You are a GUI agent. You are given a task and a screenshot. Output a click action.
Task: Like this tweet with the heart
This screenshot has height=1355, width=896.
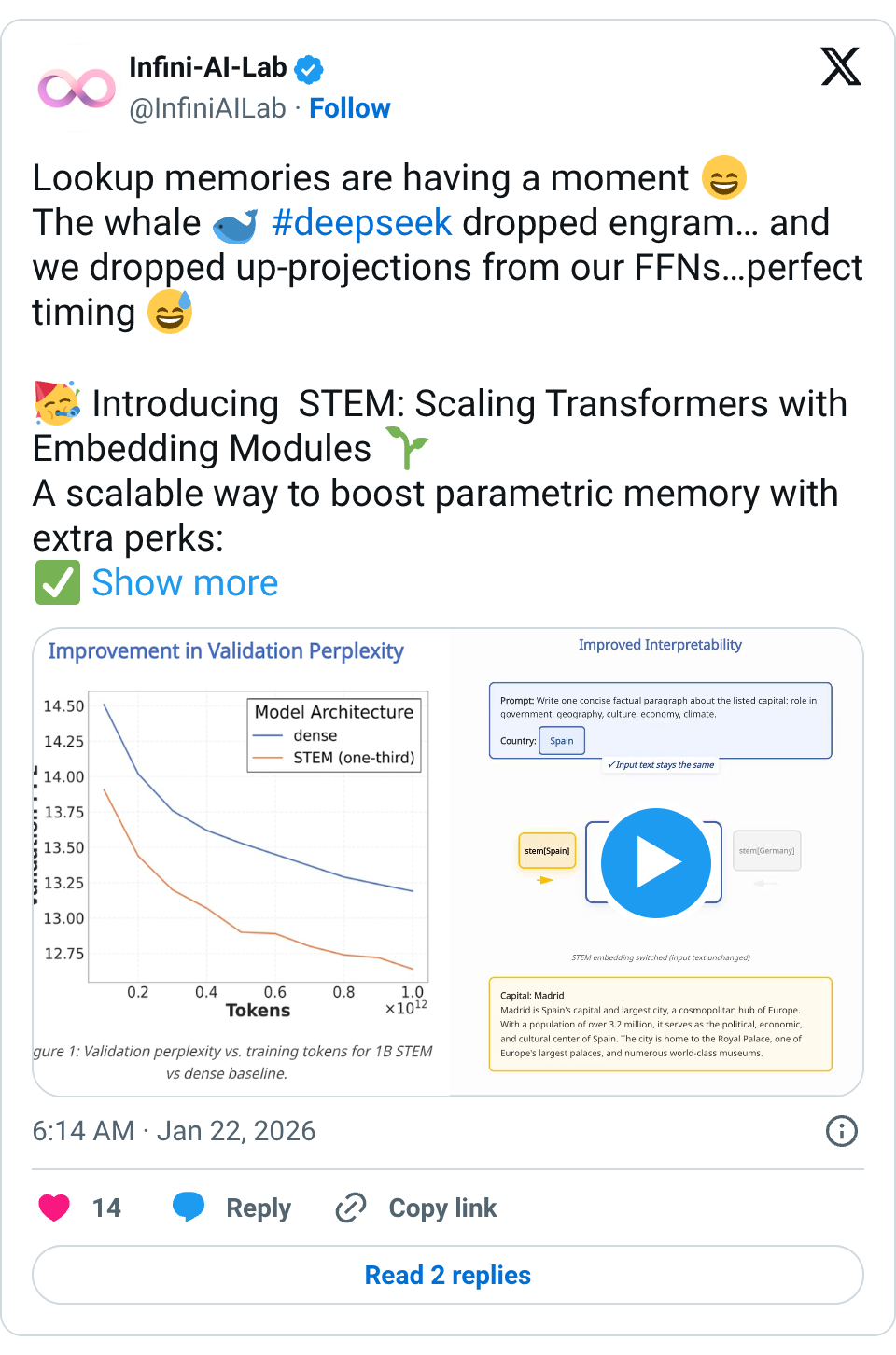point(55,1208)
